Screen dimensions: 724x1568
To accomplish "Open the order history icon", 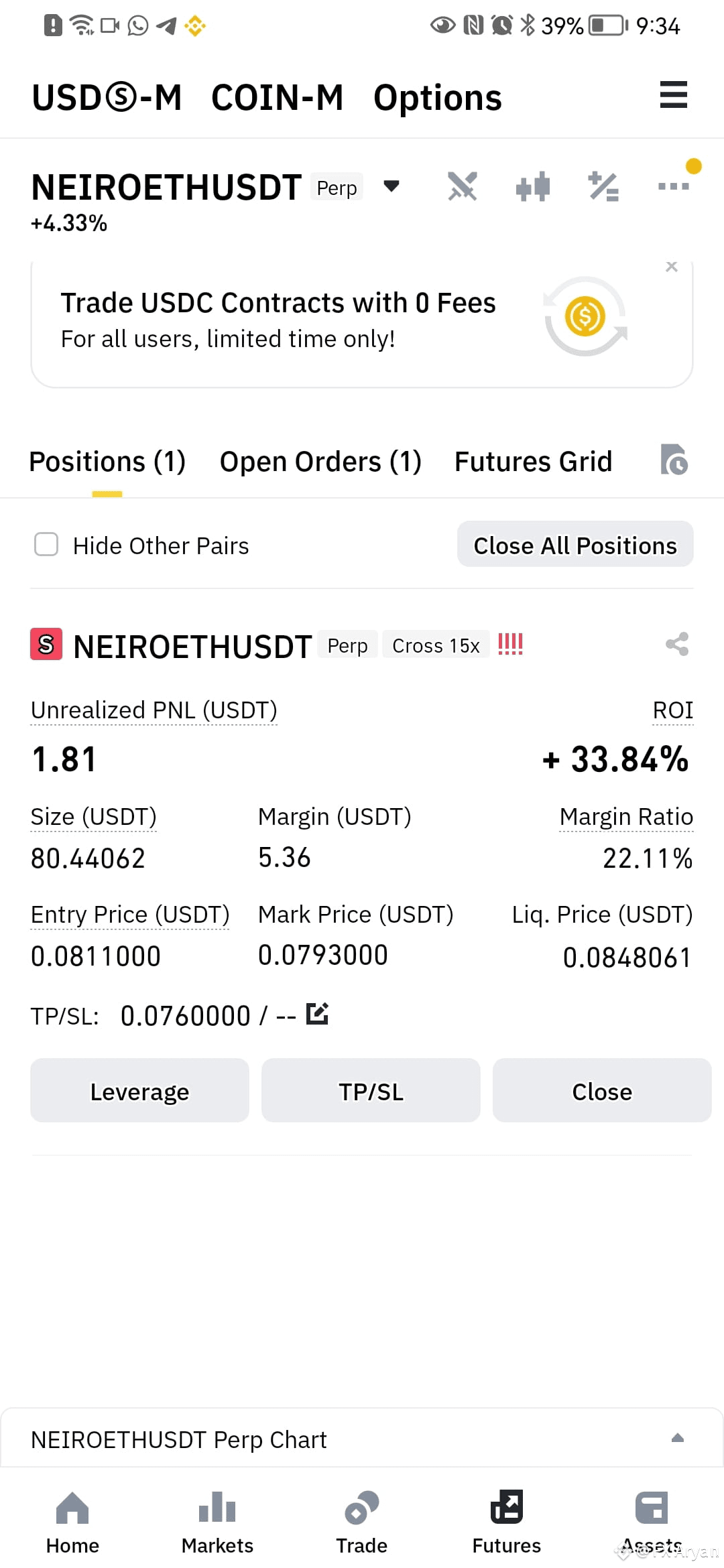I will (x=674, y=460).
